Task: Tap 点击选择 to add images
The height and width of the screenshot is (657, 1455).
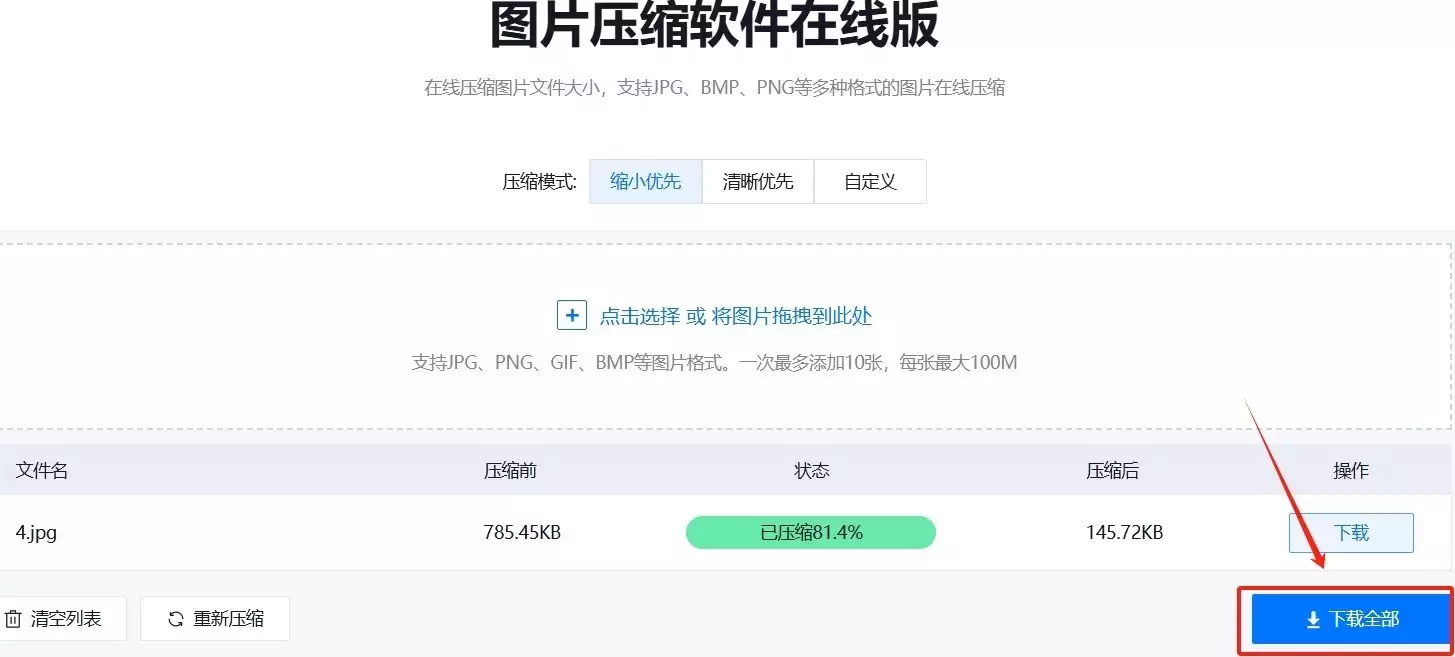Action: point(638,317)
